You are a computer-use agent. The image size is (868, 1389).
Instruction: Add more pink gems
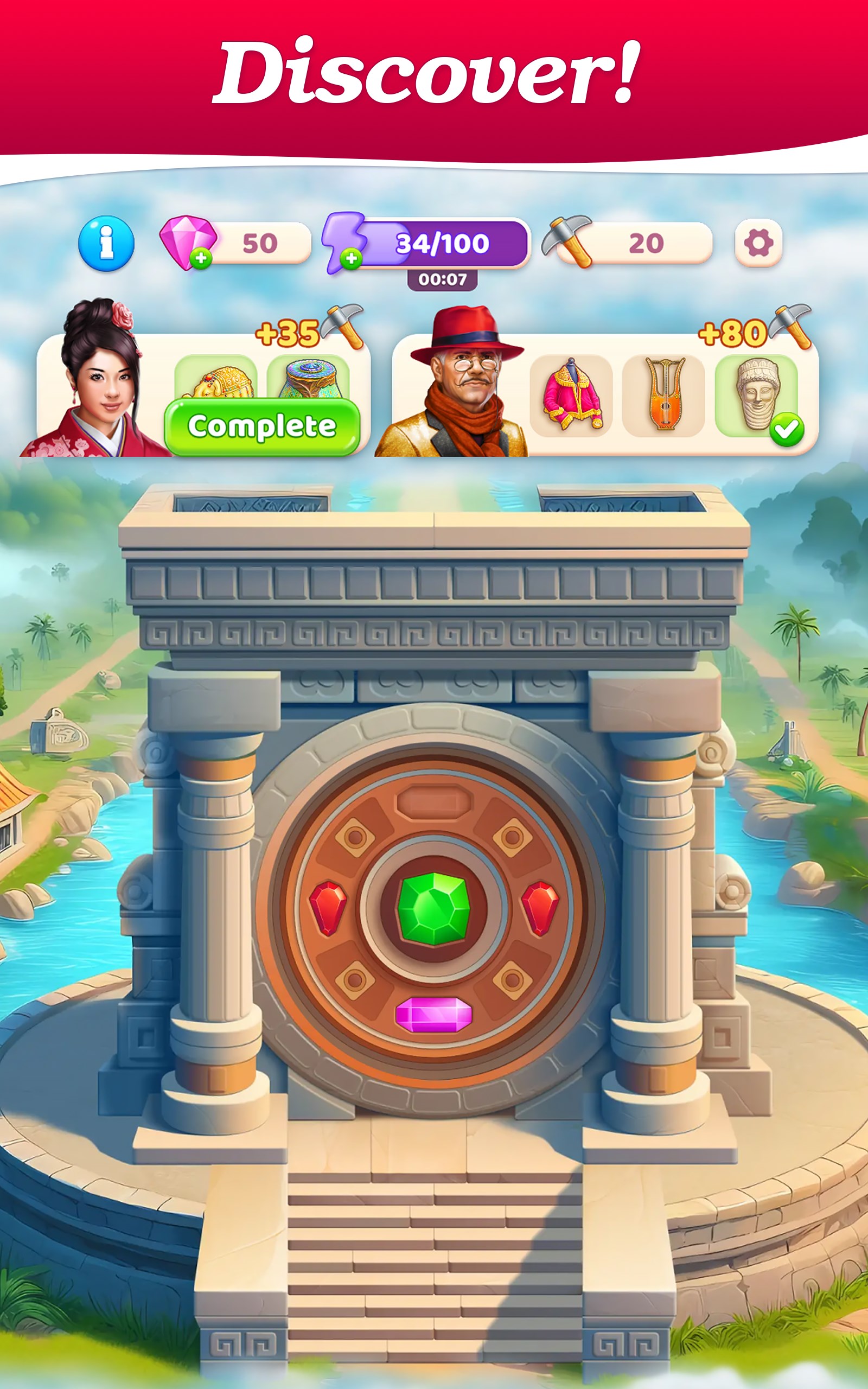click(x=201, y=258)
